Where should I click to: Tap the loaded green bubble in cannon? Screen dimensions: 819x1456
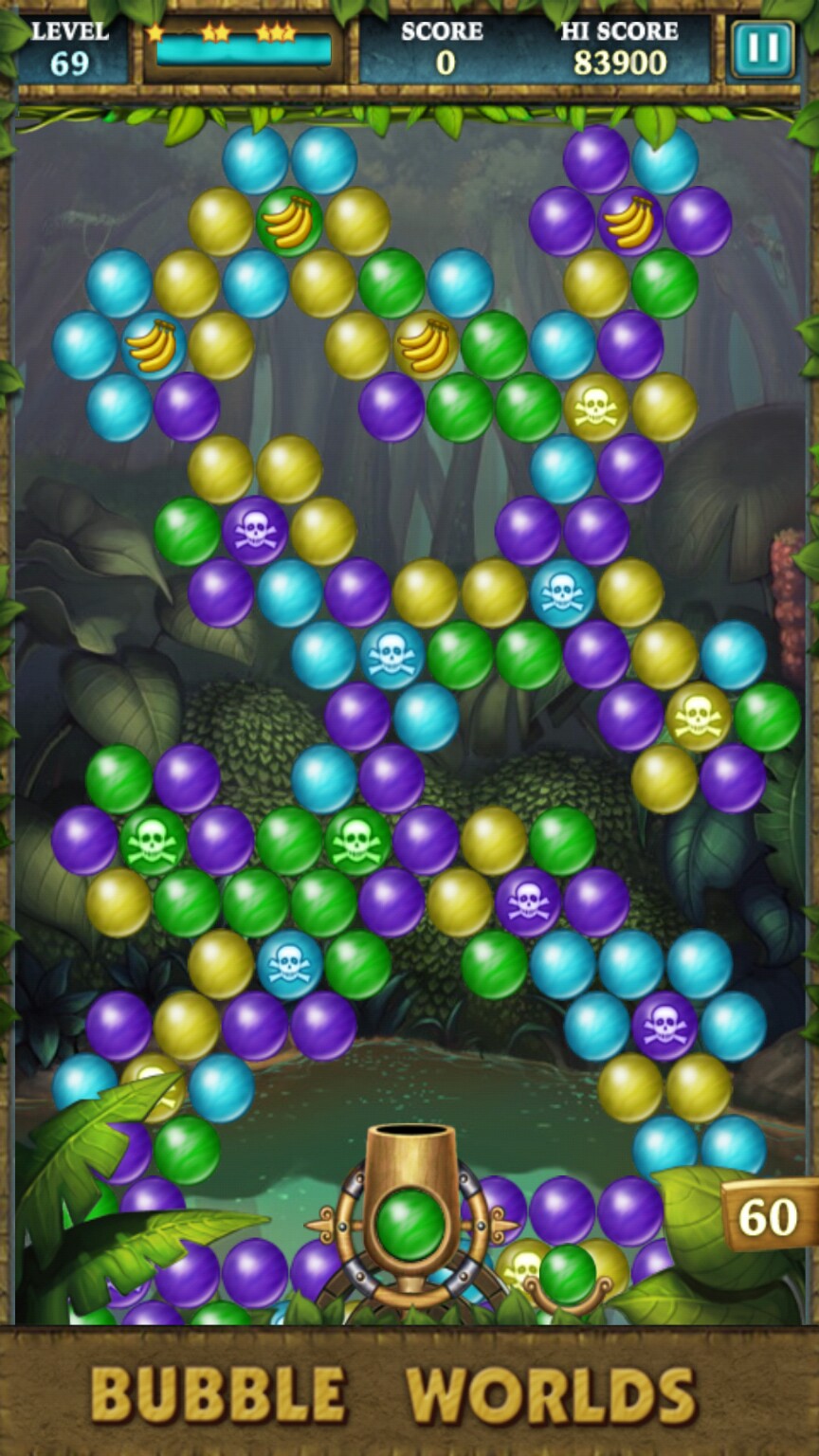click(409, 1225)
